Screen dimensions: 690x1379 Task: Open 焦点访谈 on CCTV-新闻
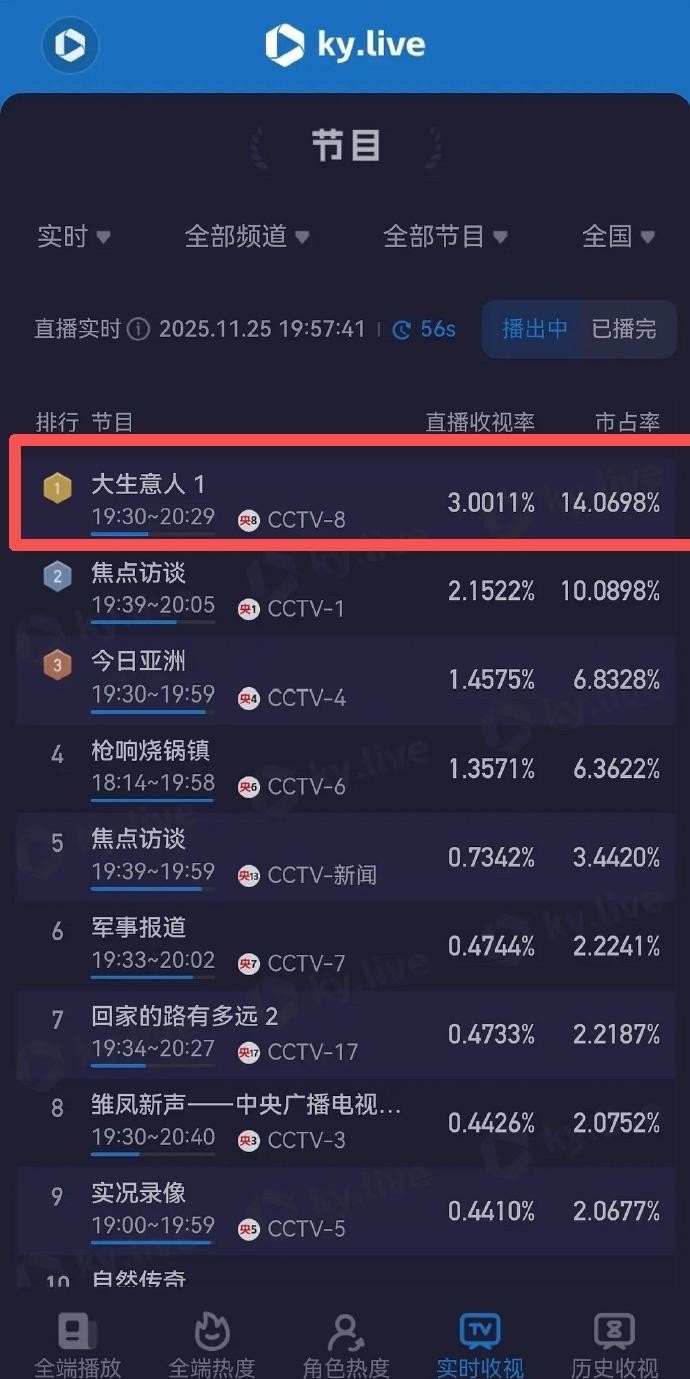coord(345,858)
